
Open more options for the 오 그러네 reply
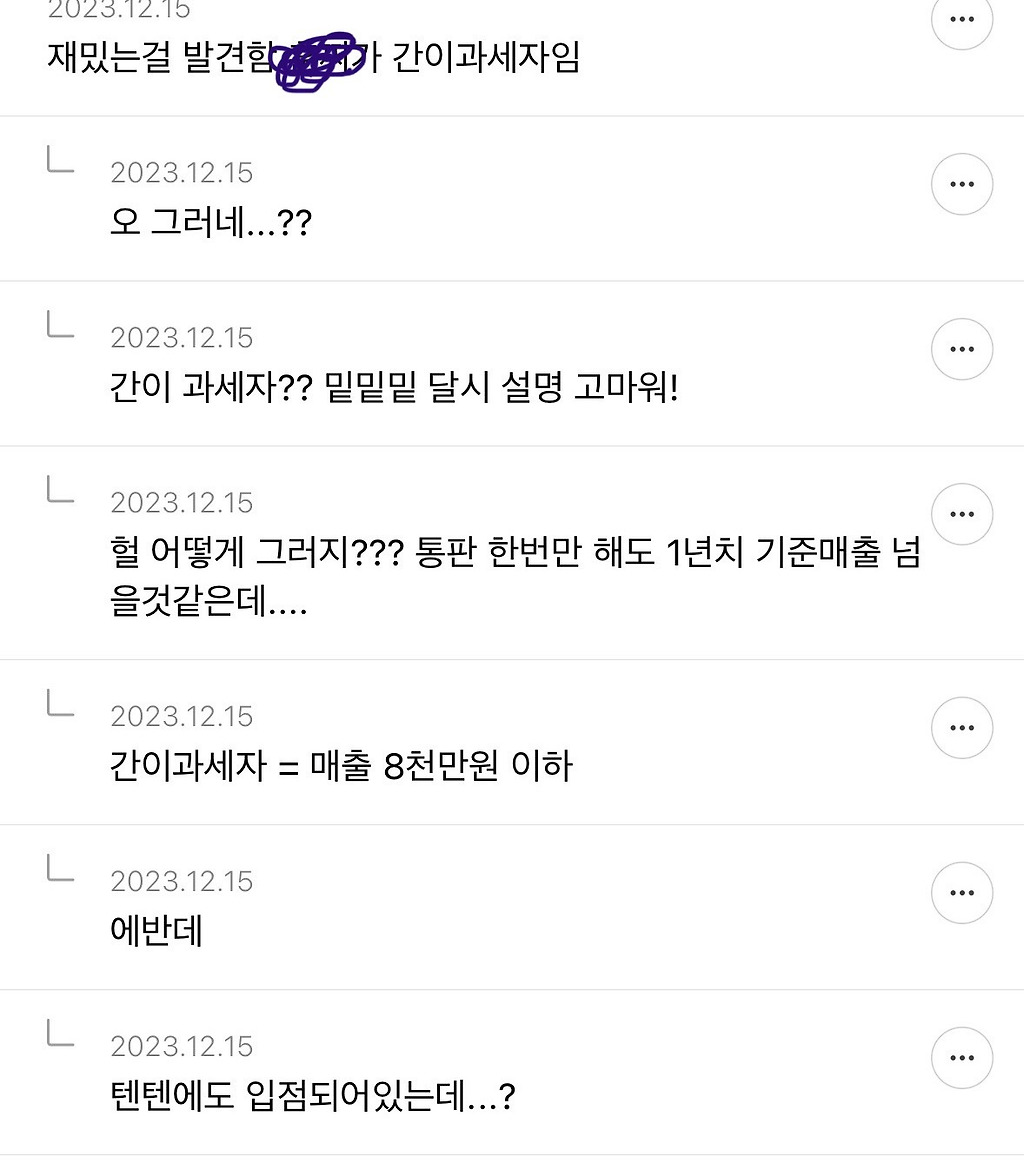point(962,184)
